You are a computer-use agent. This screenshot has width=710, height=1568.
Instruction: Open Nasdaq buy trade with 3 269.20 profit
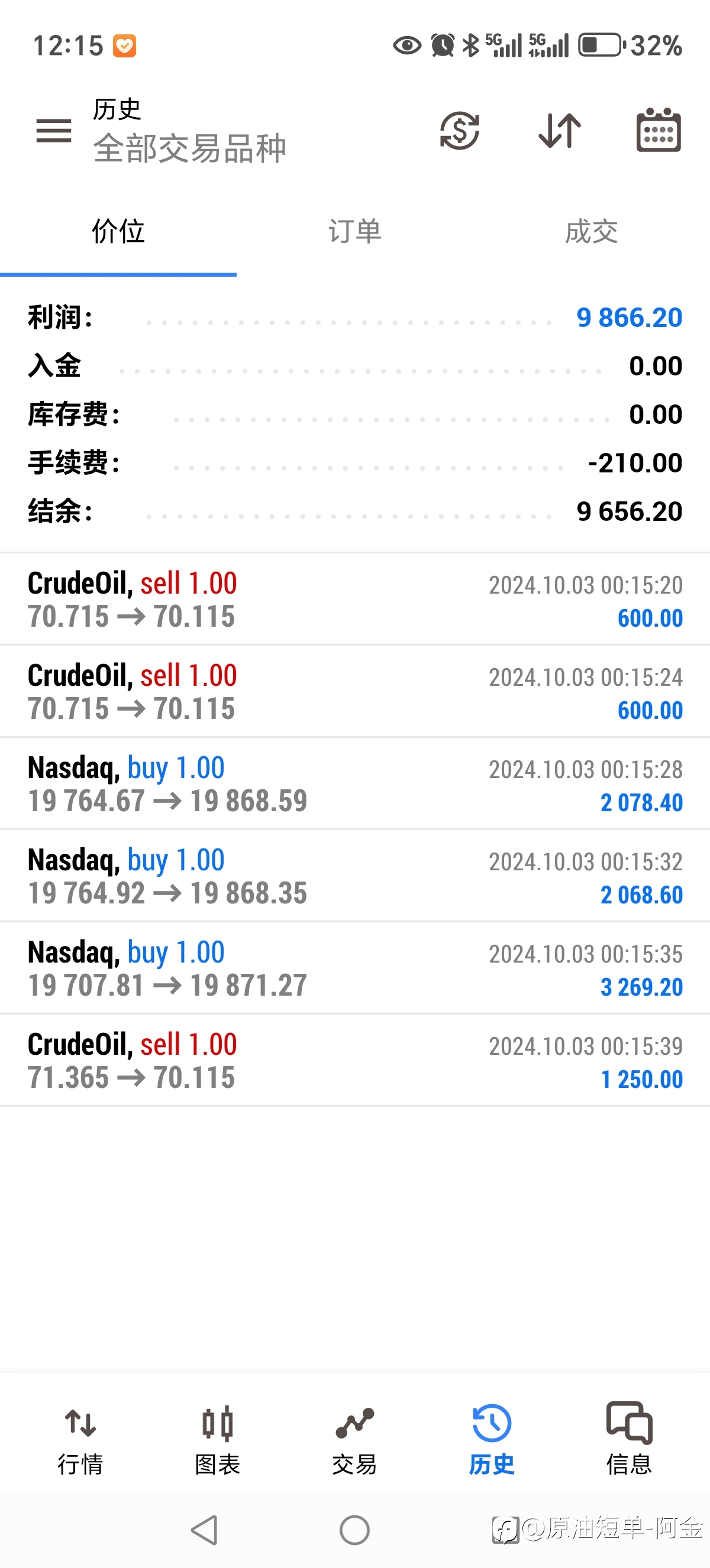(x=355, y=968)
